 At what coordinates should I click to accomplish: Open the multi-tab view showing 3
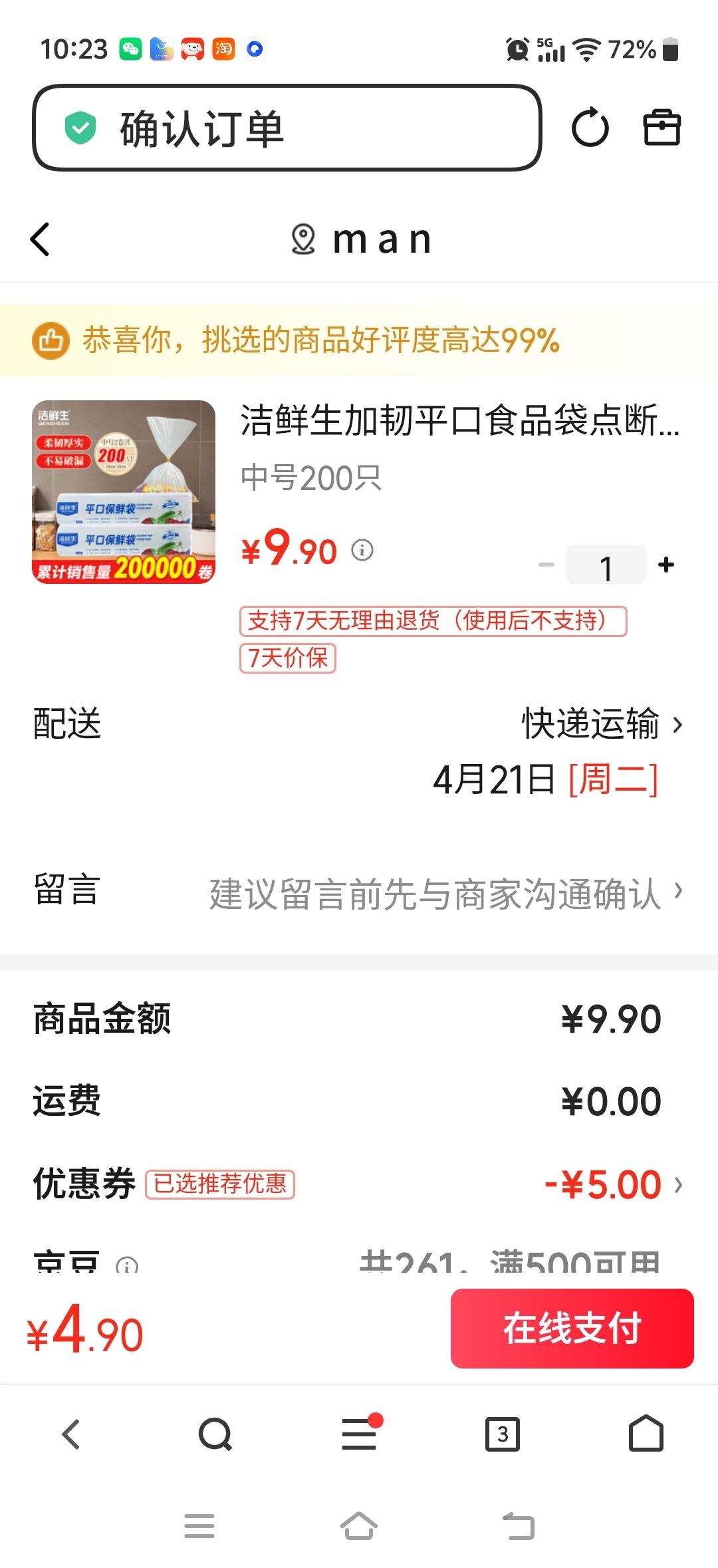point(503,1434)
